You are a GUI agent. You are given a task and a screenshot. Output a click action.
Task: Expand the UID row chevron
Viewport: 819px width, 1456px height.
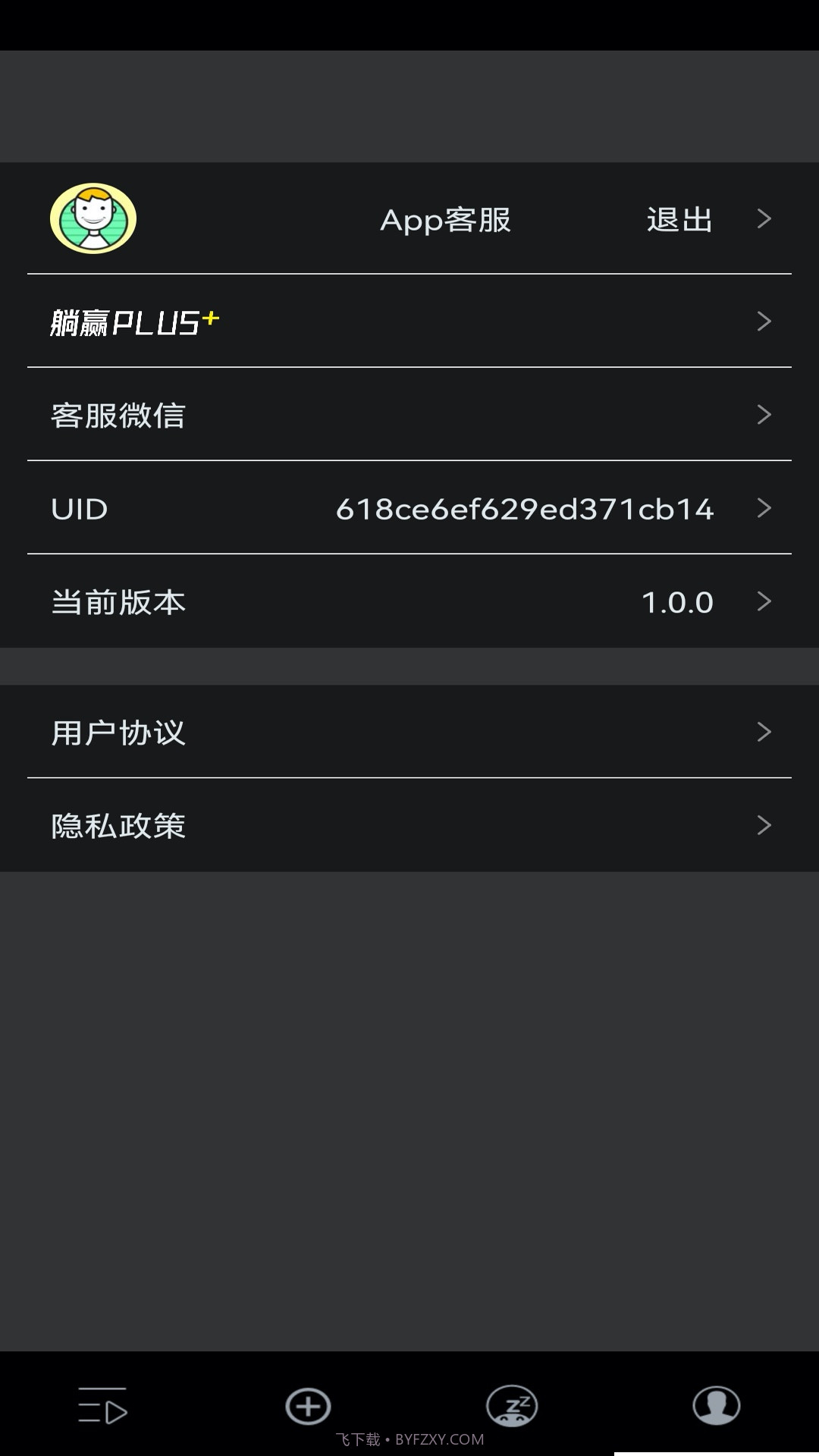coord(764,508)
